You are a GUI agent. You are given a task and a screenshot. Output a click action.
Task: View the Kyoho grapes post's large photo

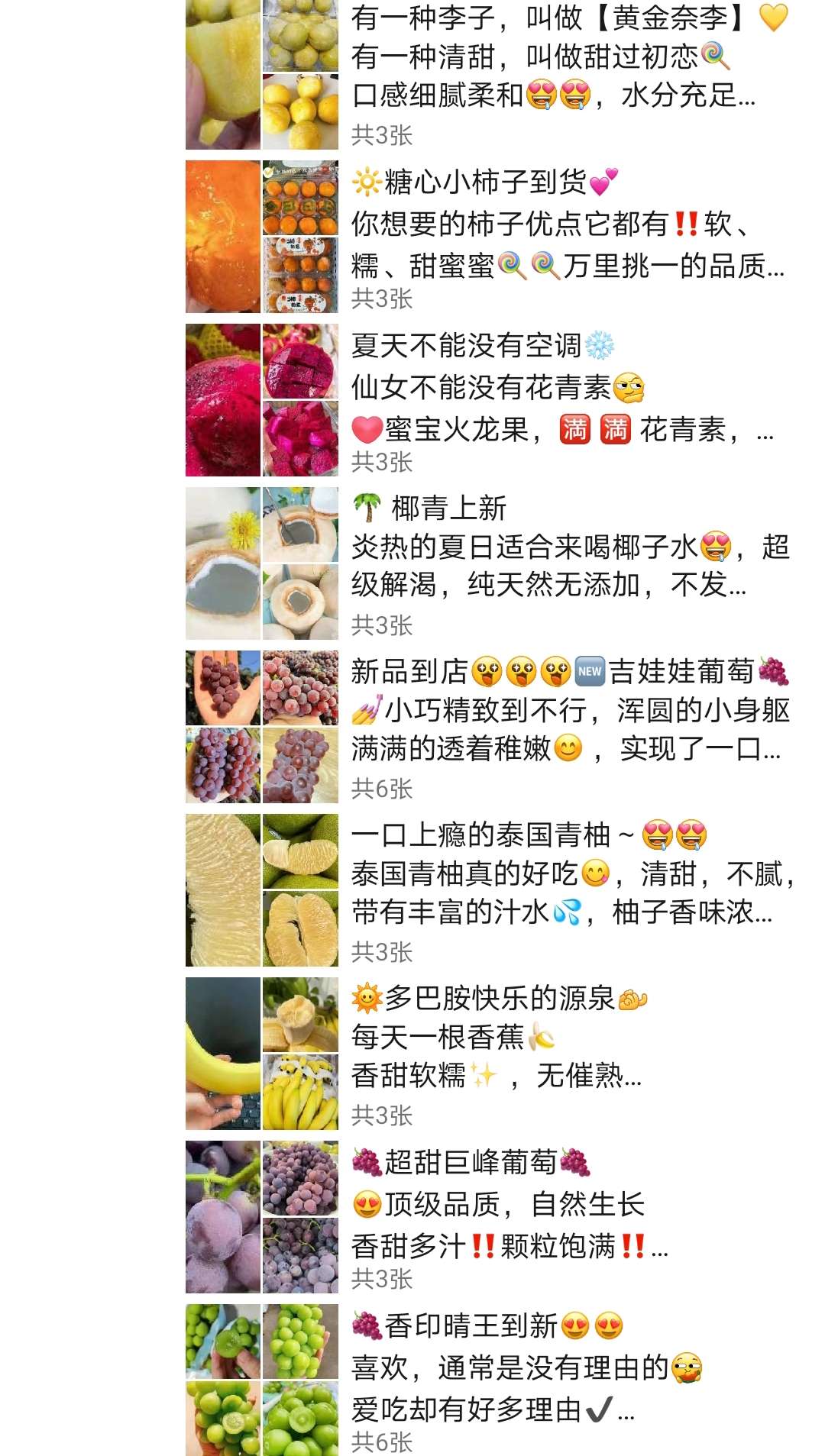(223, 1217)
